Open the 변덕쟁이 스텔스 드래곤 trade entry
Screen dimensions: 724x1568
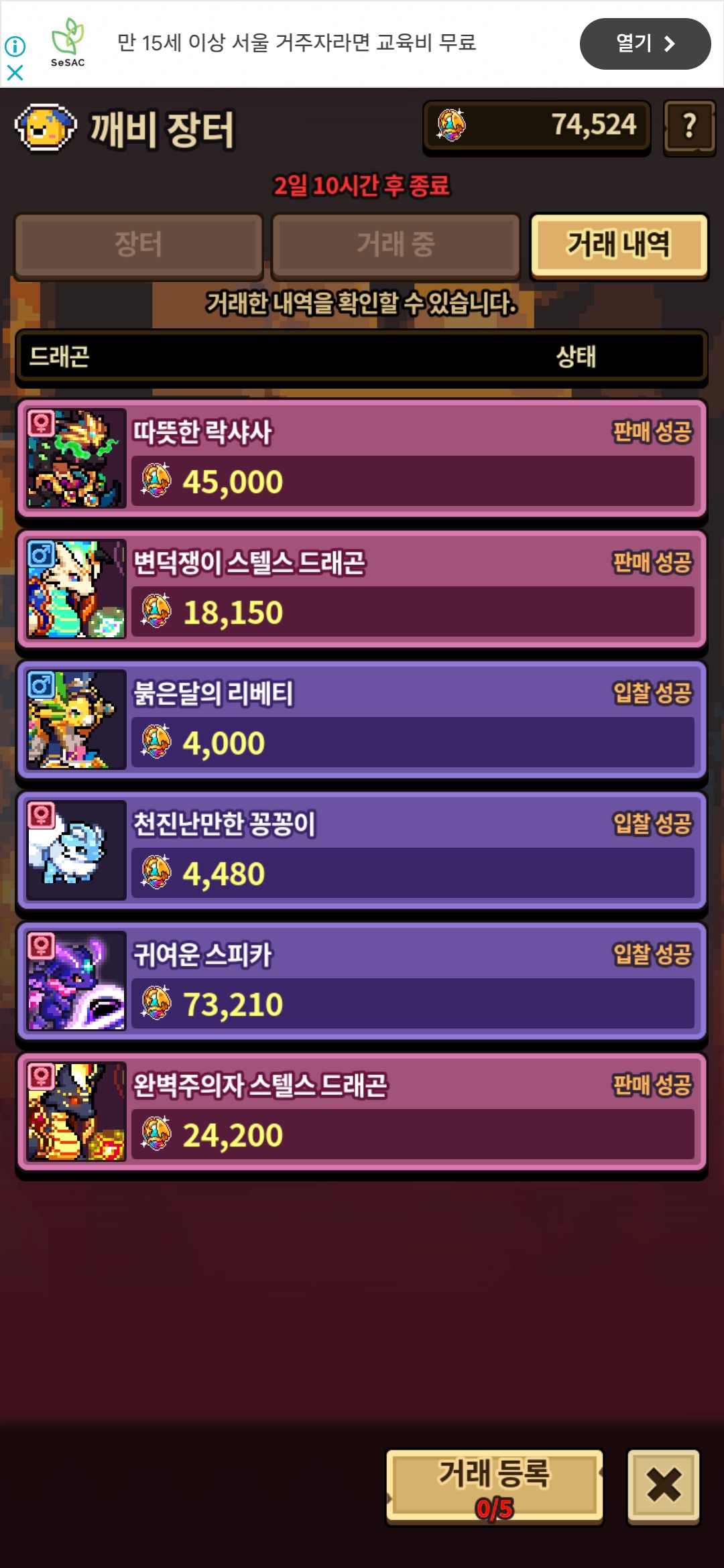pyautogui.click(x=362, y=589)
